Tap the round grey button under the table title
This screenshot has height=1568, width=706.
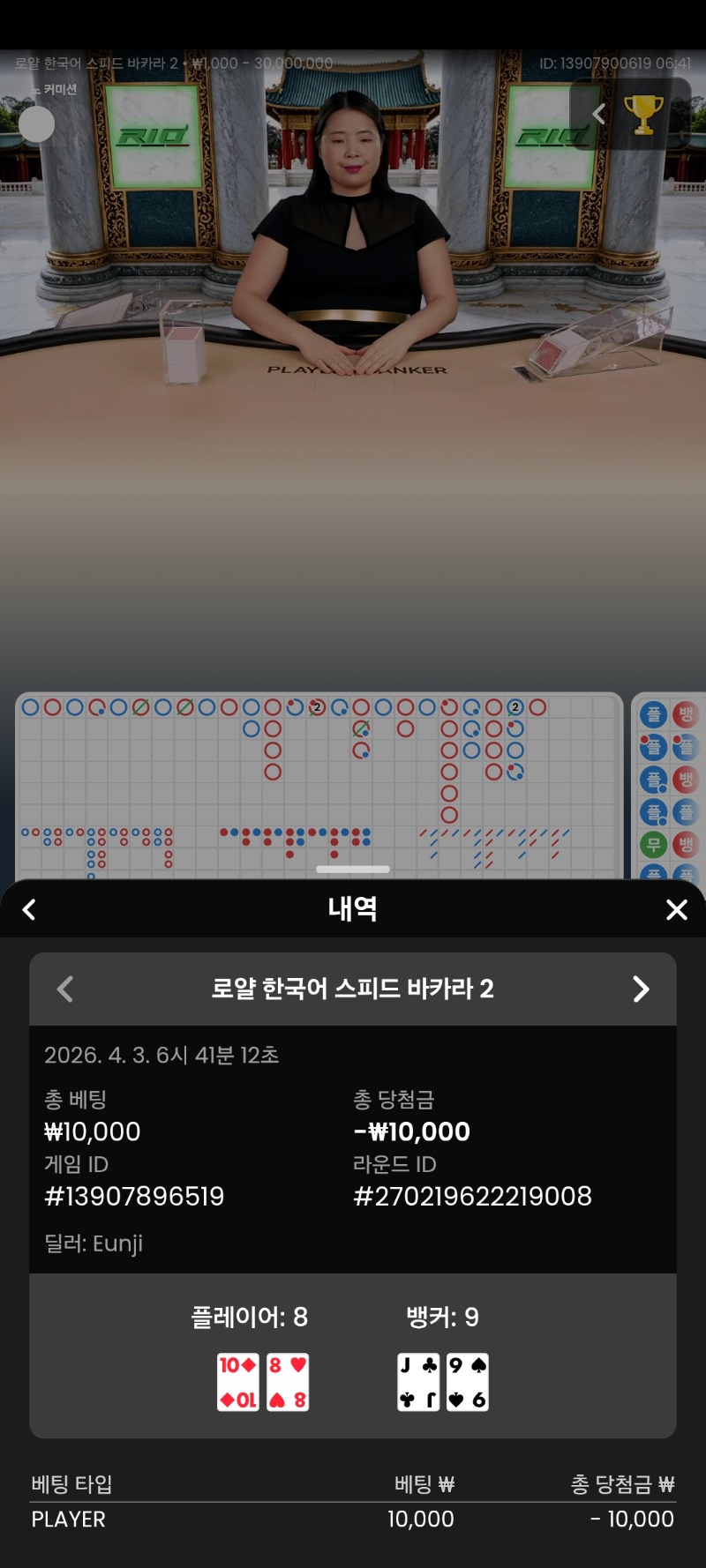36,124
